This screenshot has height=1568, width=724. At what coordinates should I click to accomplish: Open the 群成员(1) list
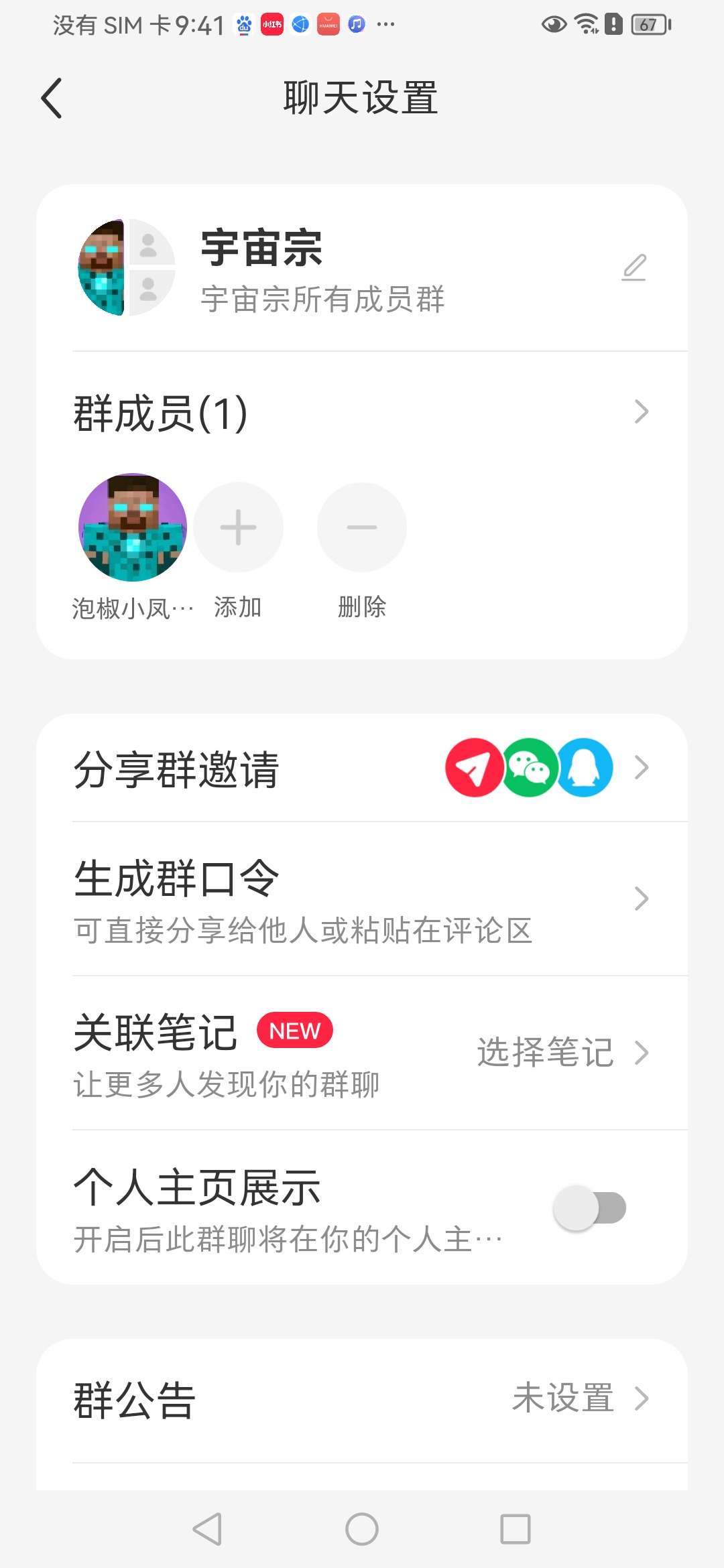362,412
